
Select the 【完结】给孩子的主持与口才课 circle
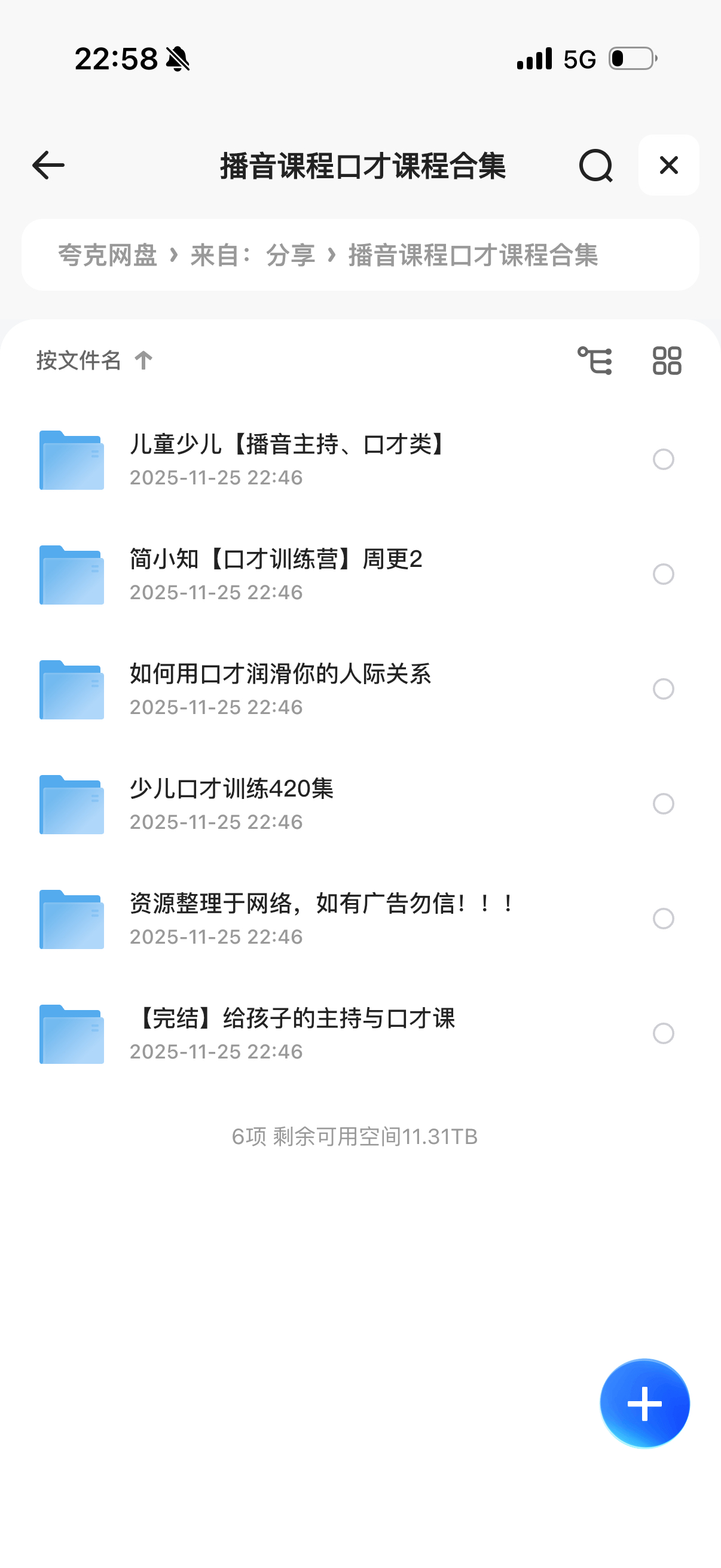click(x=663, y=1033)
